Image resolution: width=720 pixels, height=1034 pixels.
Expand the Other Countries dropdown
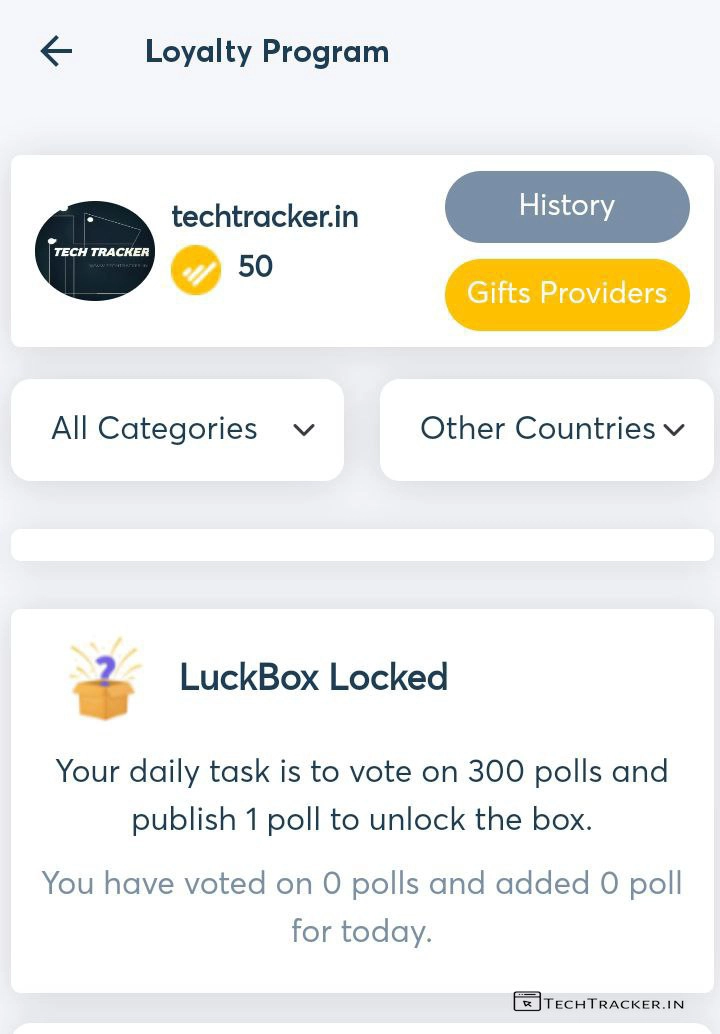(548, 429)
